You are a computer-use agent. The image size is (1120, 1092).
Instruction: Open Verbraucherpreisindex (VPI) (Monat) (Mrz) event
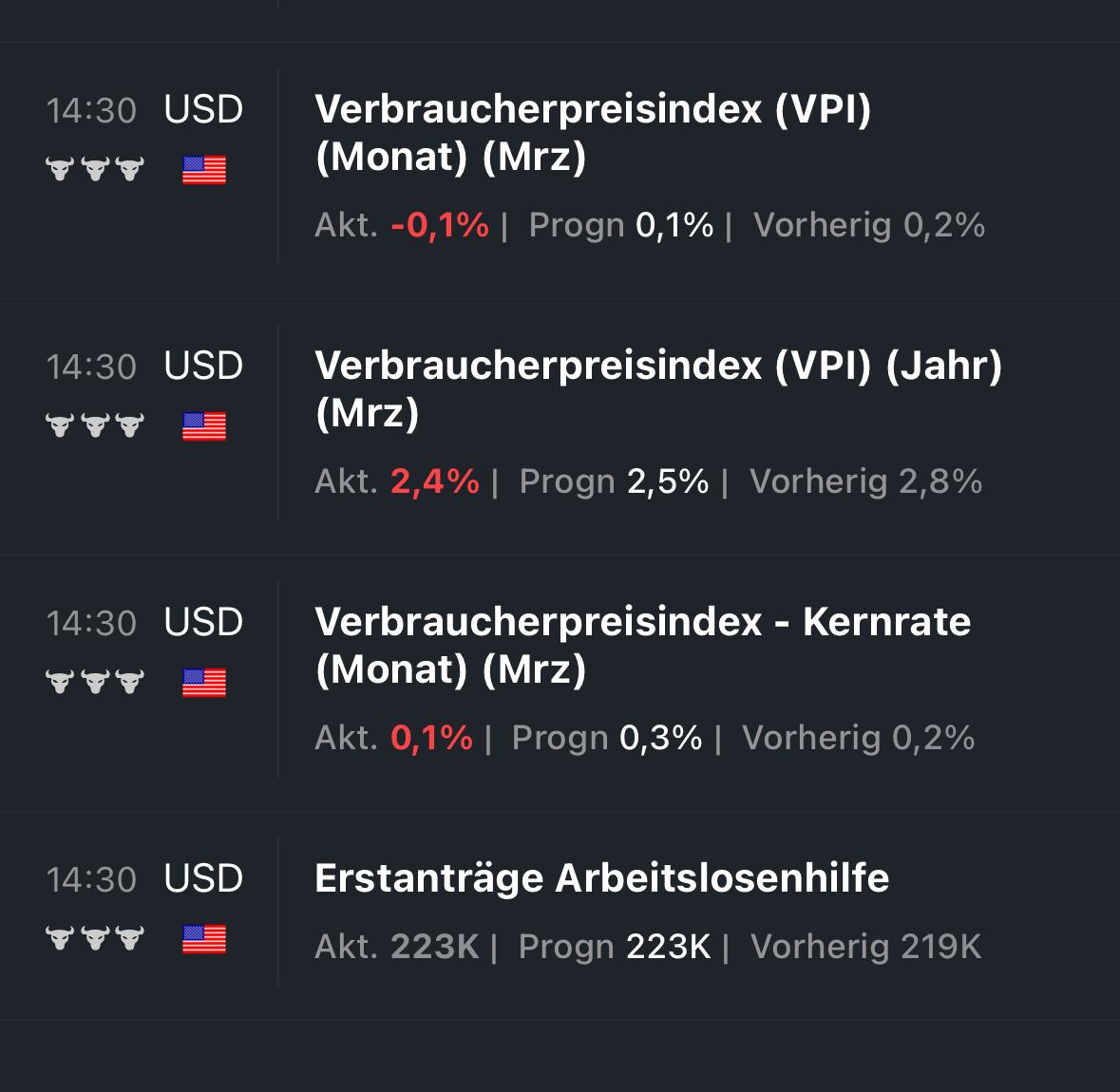593,133
